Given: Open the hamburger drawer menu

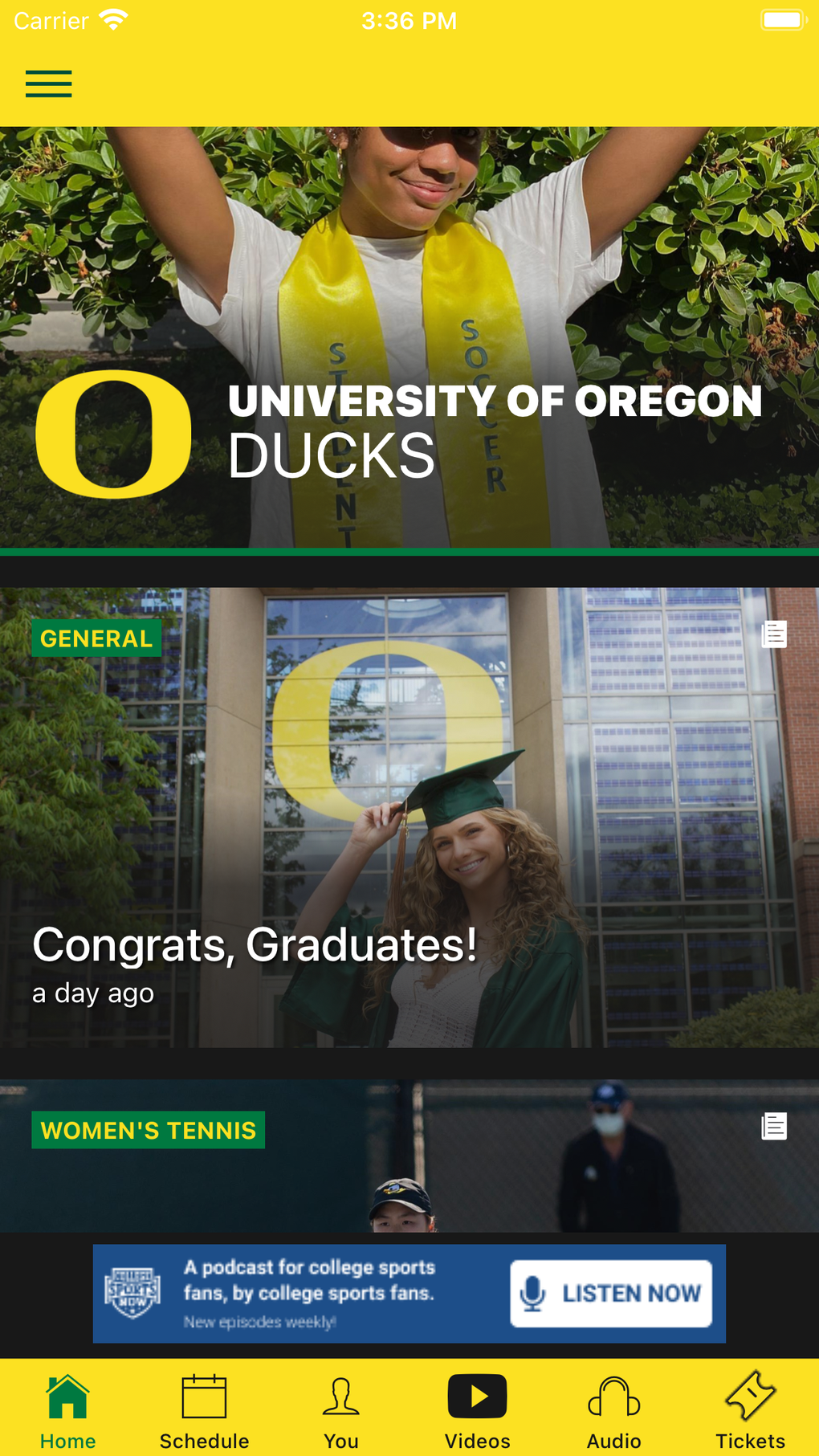Looking at the screenshot, I should pyautogui.click(x=49, y=84).
